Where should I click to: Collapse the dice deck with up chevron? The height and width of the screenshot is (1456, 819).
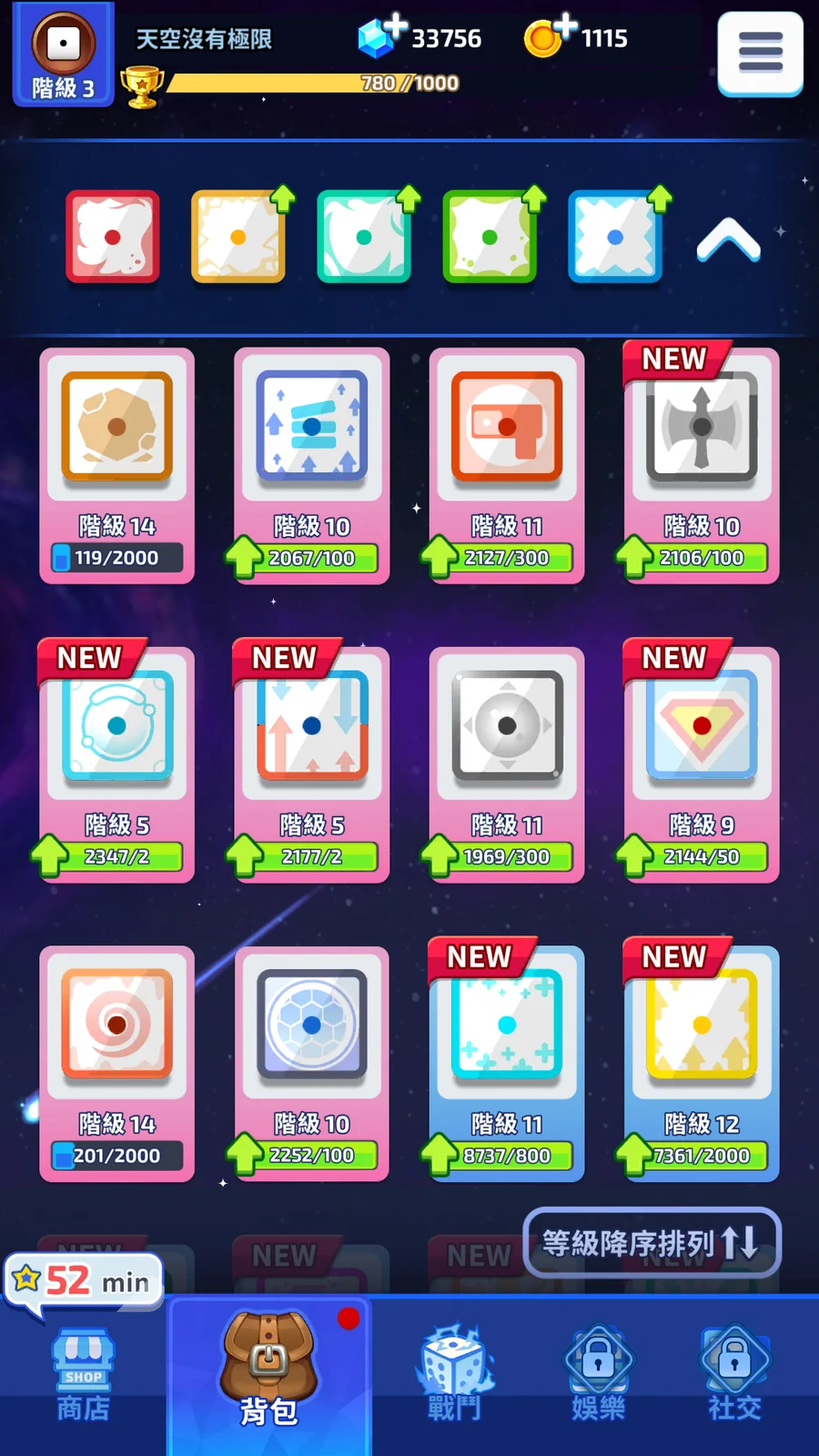[728, 241]
